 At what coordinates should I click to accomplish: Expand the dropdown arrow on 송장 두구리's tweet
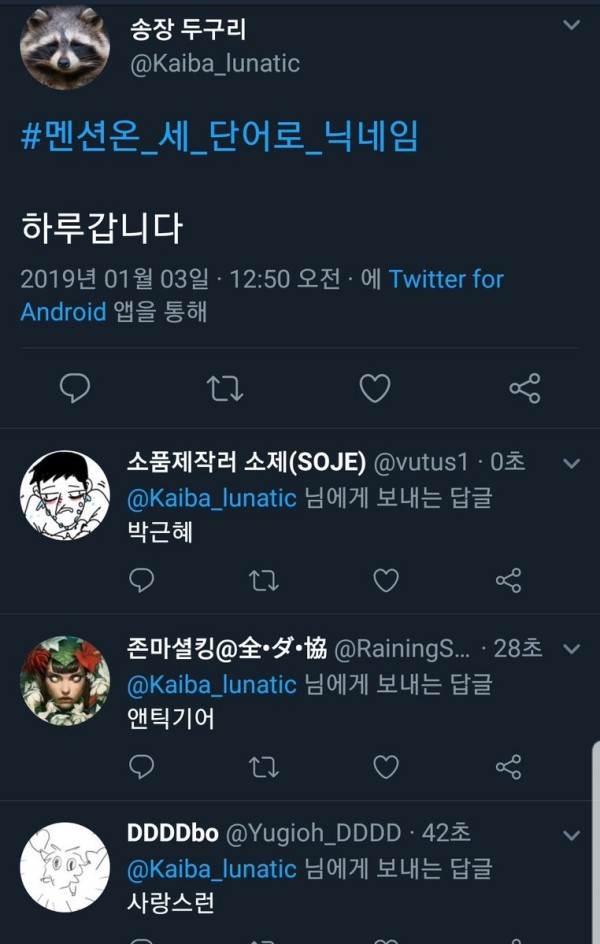click(572, 25)
